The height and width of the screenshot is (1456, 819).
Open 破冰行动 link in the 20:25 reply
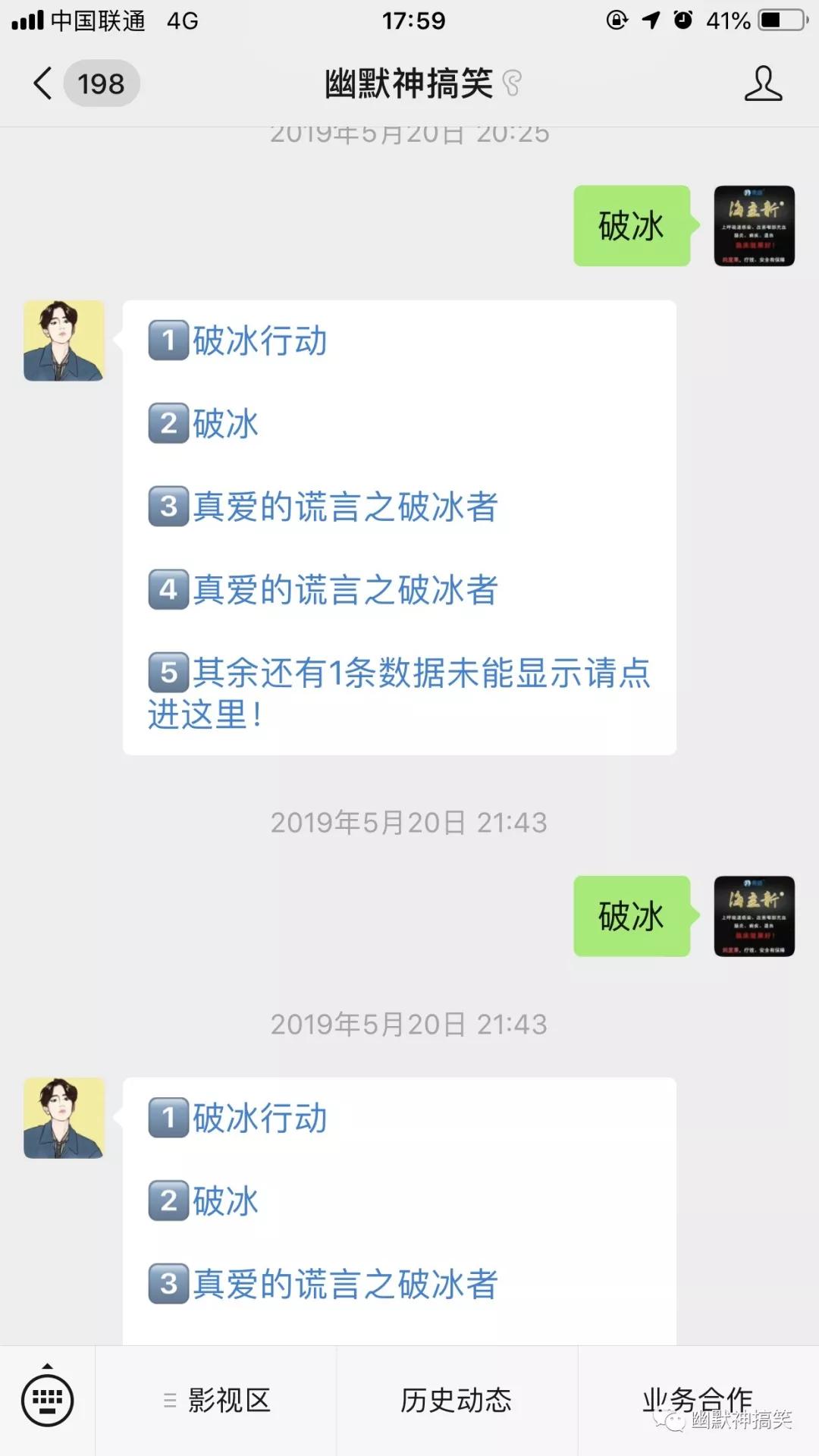point(259,340)
